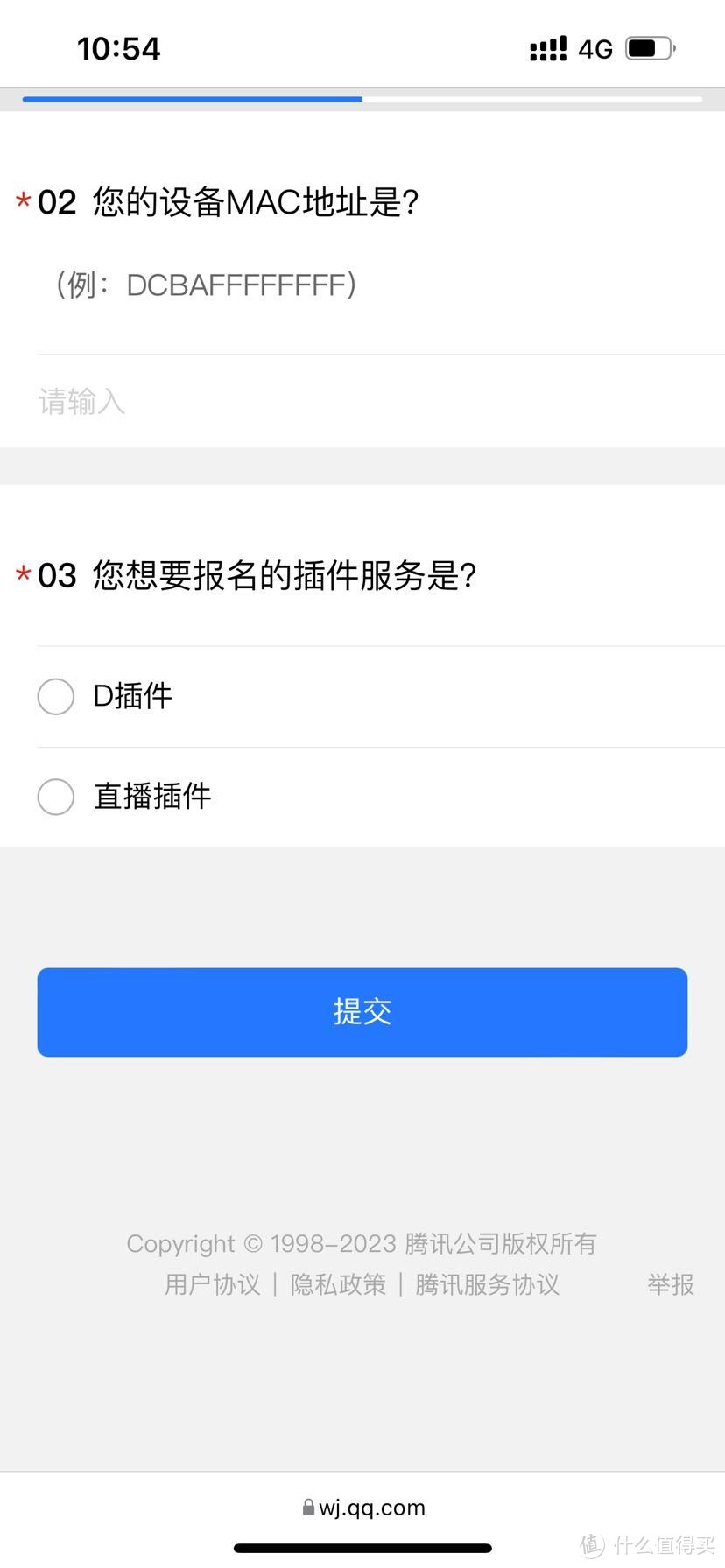Tap the MAC address input field
Viewport: 725px width, 1568px height.
coord(381,402)
